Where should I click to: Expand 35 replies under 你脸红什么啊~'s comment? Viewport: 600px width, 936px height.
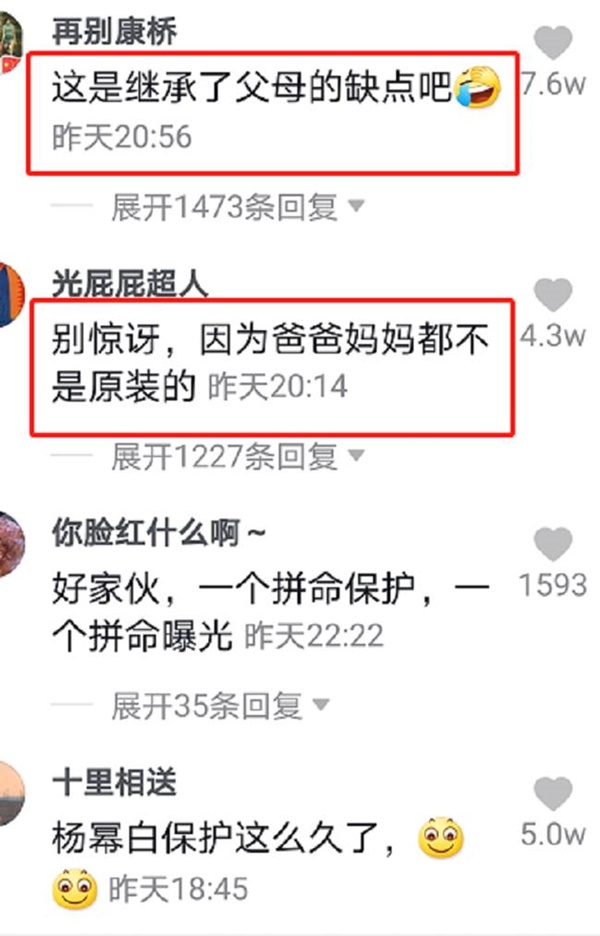[x=219, y=707]
